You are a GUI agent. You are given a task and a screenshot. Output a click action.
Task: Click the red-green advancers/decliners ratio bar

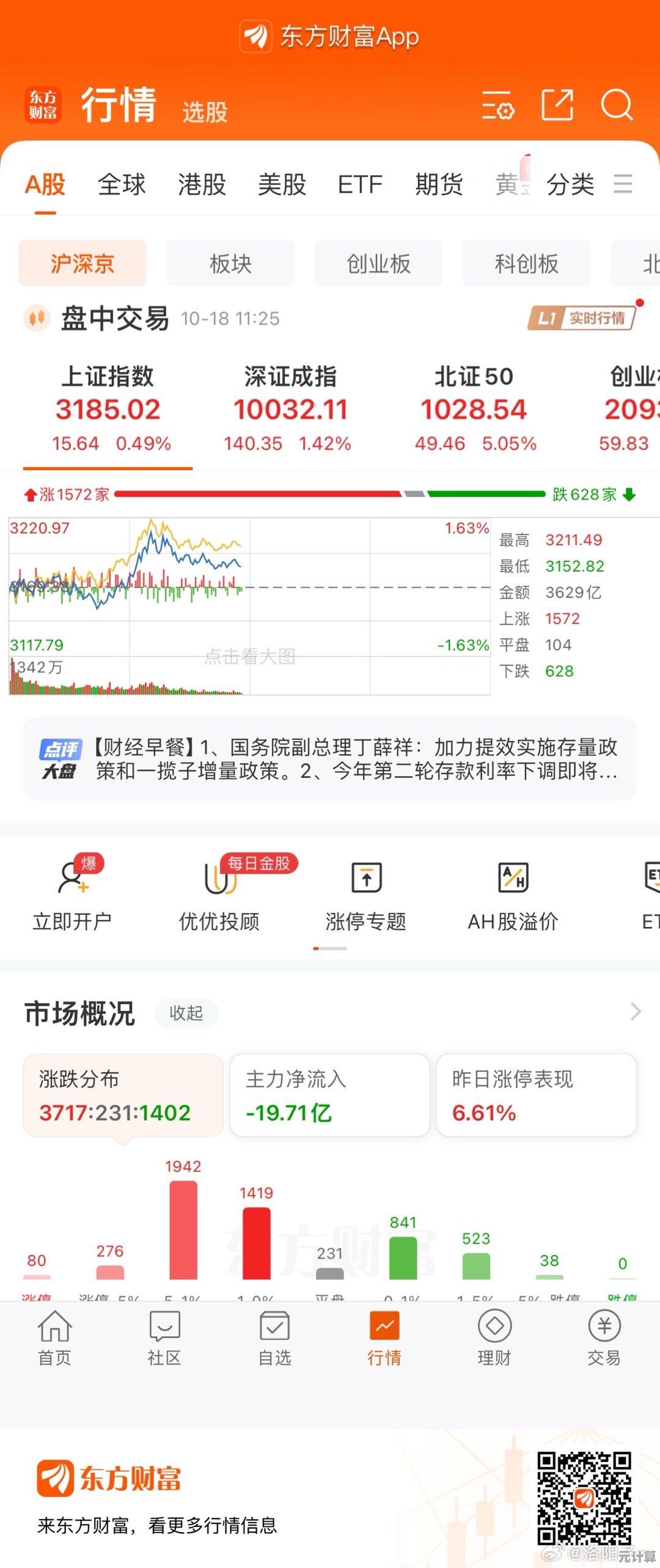coord(330,494)
